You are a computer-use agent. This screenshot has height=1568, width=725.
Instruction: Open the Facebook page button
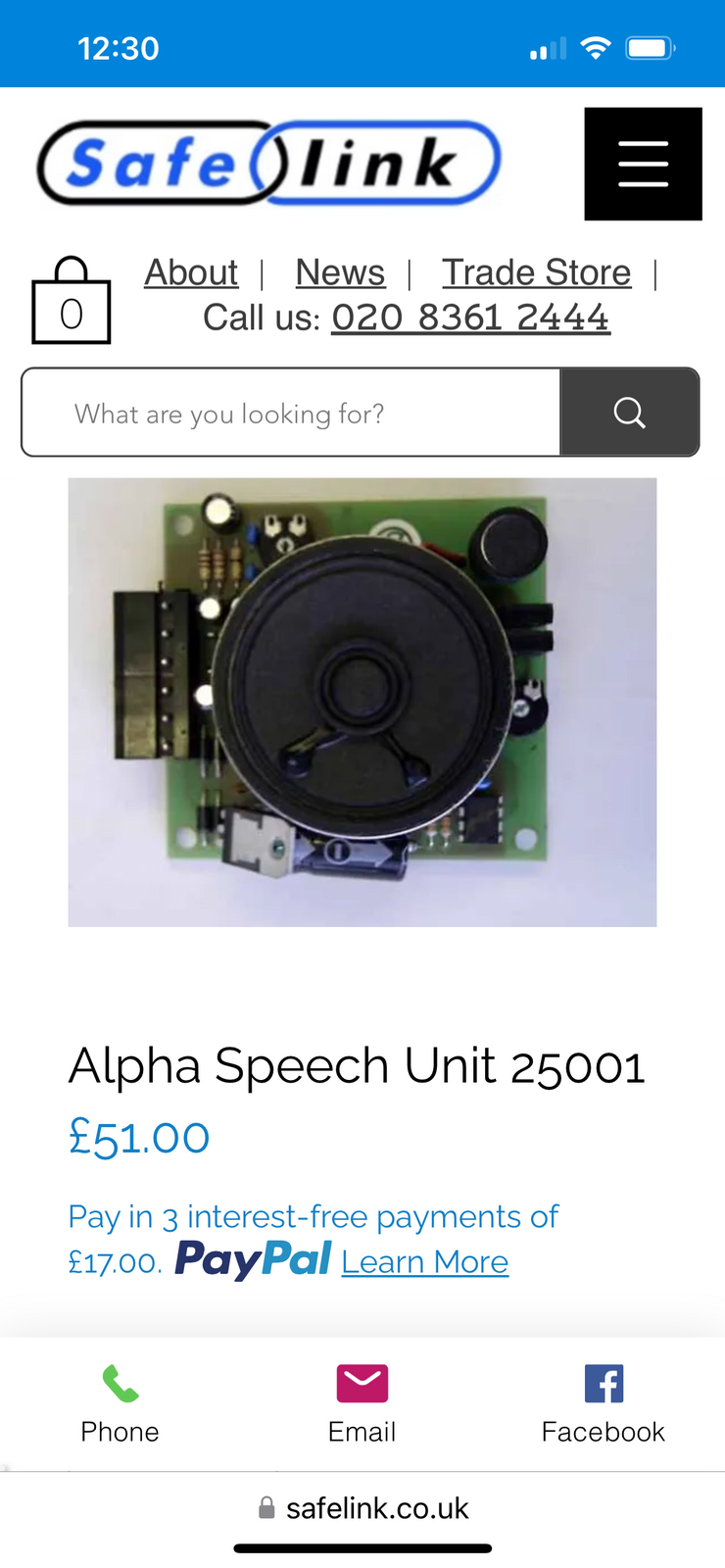point(603,1403)
